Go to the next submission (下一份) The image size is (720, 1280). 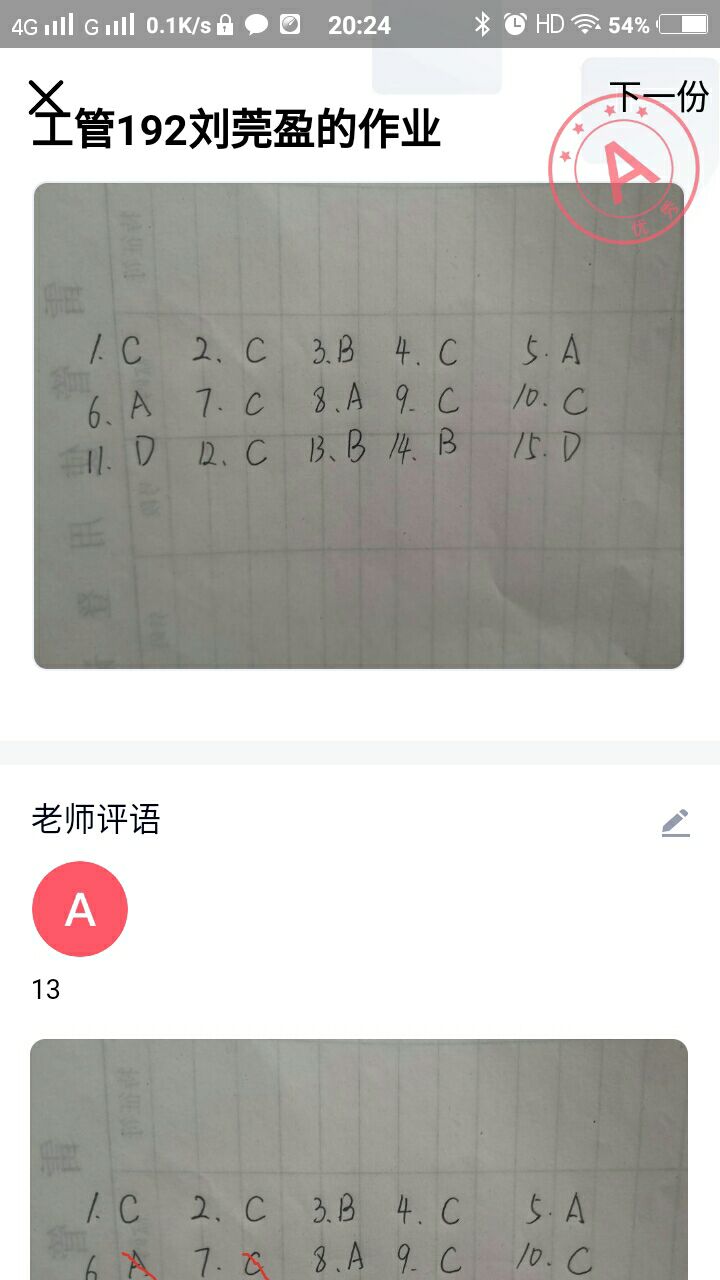(x=658, y=98)
